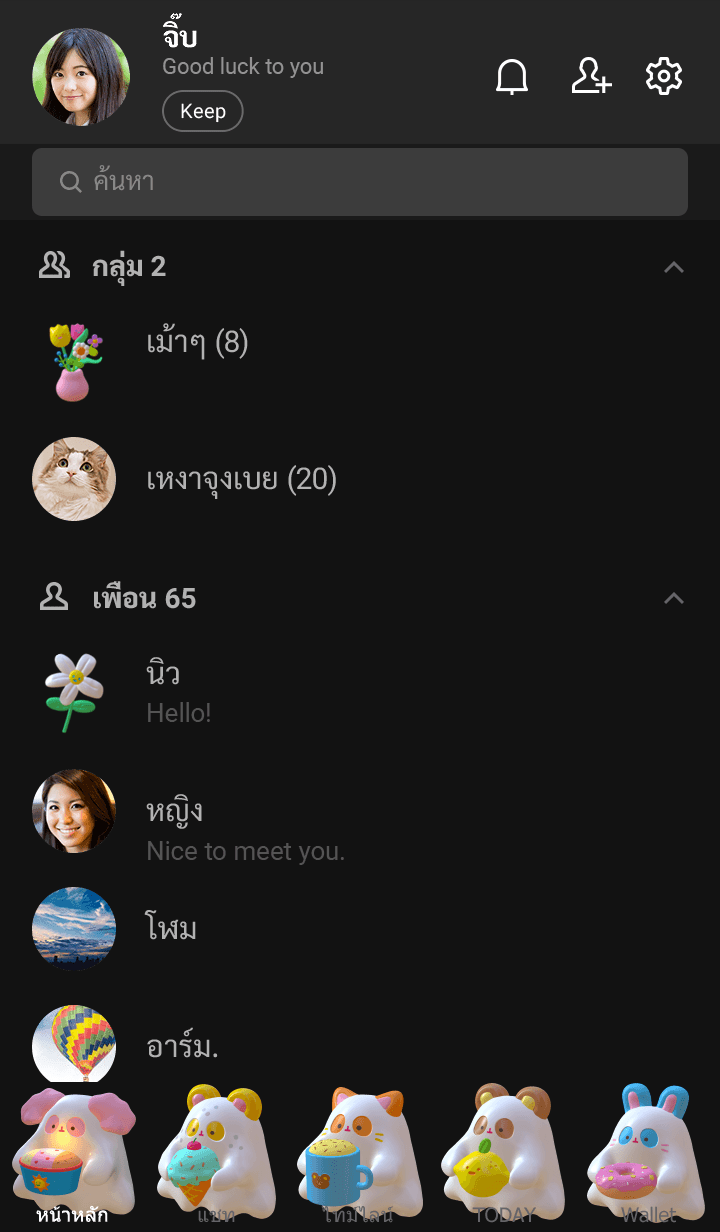Collapse the กลุ่ม 2 section
The height and width of the screenshot is (1232, 720).
pyautogui.click(x=674, y=267)
